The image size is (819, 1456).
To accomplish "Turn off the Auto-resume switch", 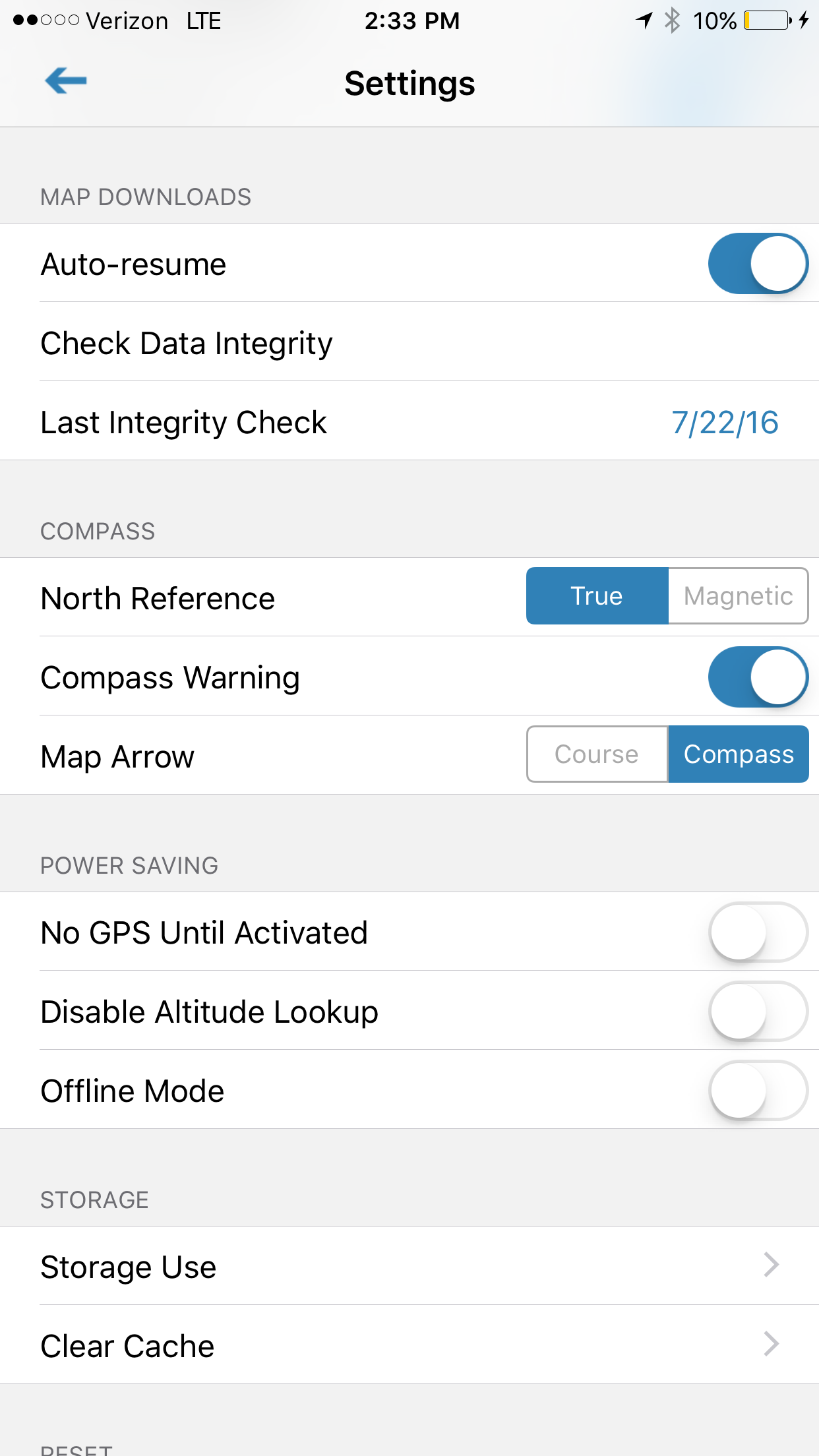I will point(758,264).
